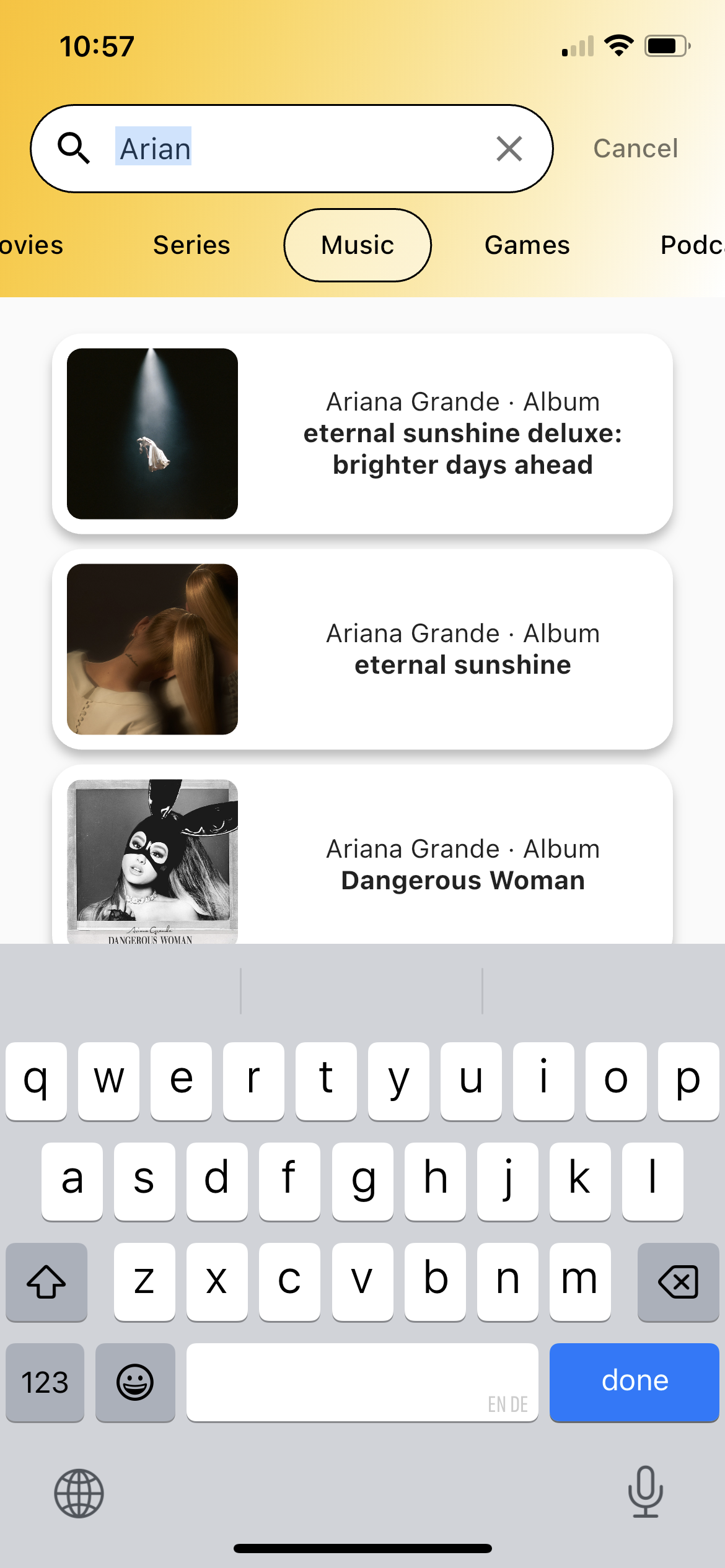This screenshot has height=1568, width=725.
Task: Select the Music category filter
Action: (357, 245)
